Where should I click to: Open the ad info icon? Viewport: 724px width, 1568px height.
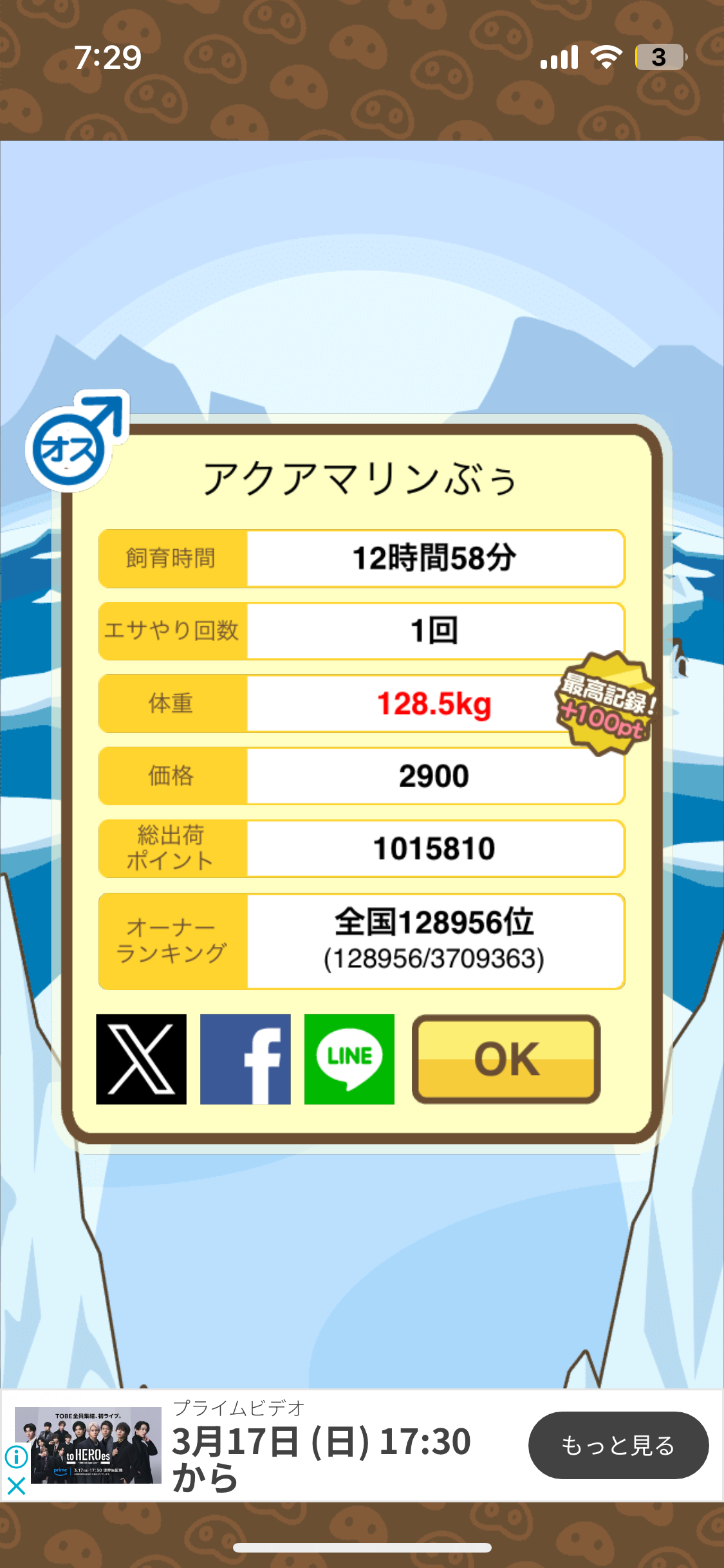pos(16,1457)
